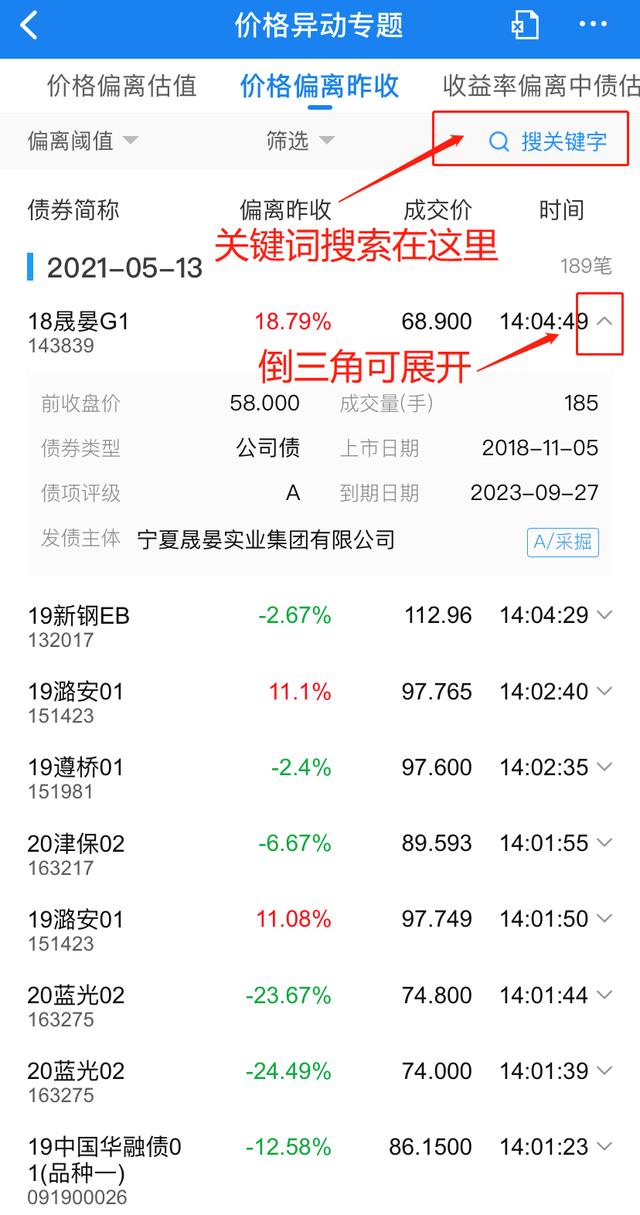
Task: Switch to the 价格偏离估值 tab
Action: 121,86
